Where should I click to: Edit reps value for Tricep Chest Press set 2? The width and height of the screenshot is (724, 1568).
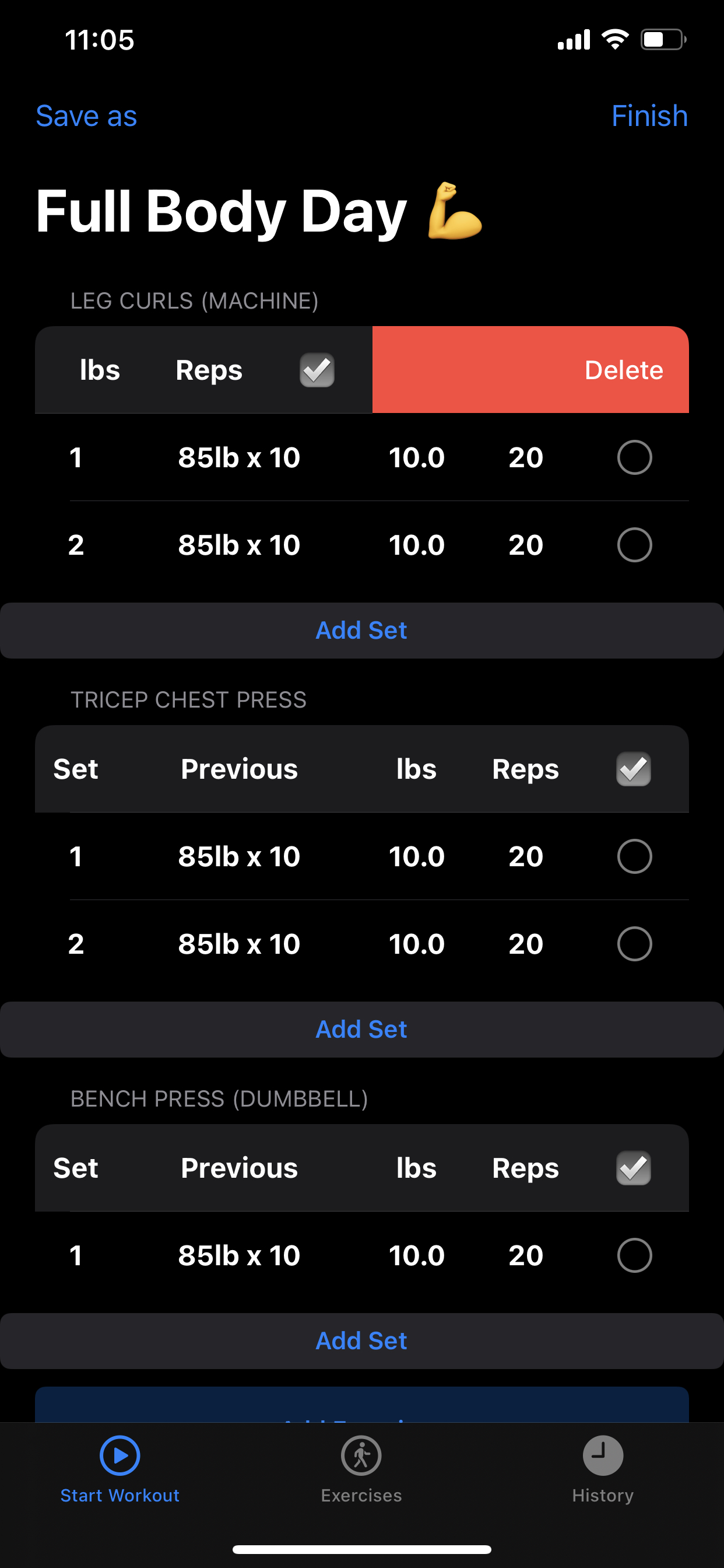tap(526, 944)
